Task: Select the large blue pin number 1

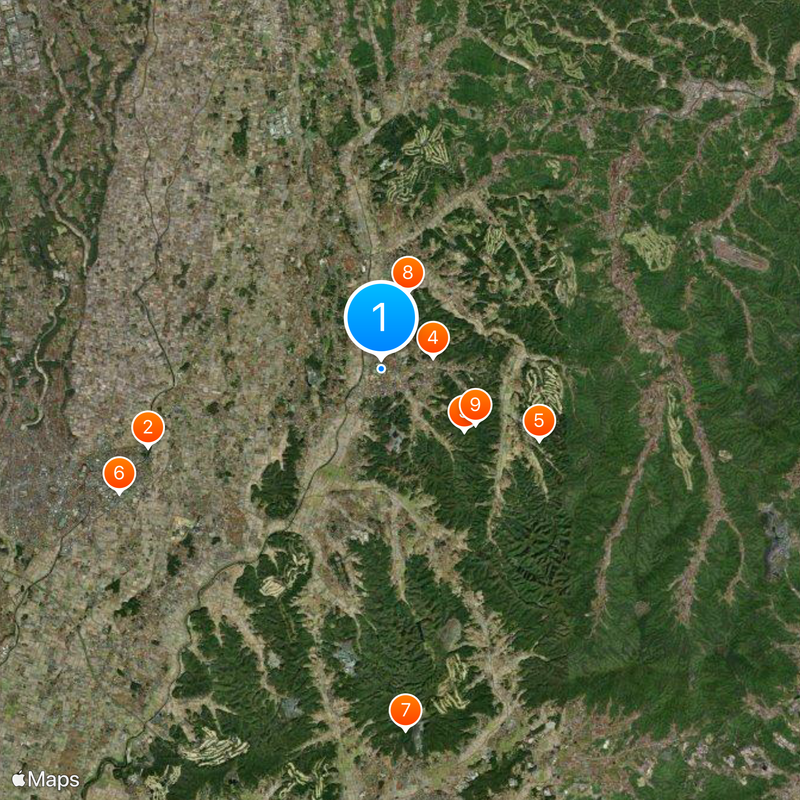Action: tap(380, 317)
